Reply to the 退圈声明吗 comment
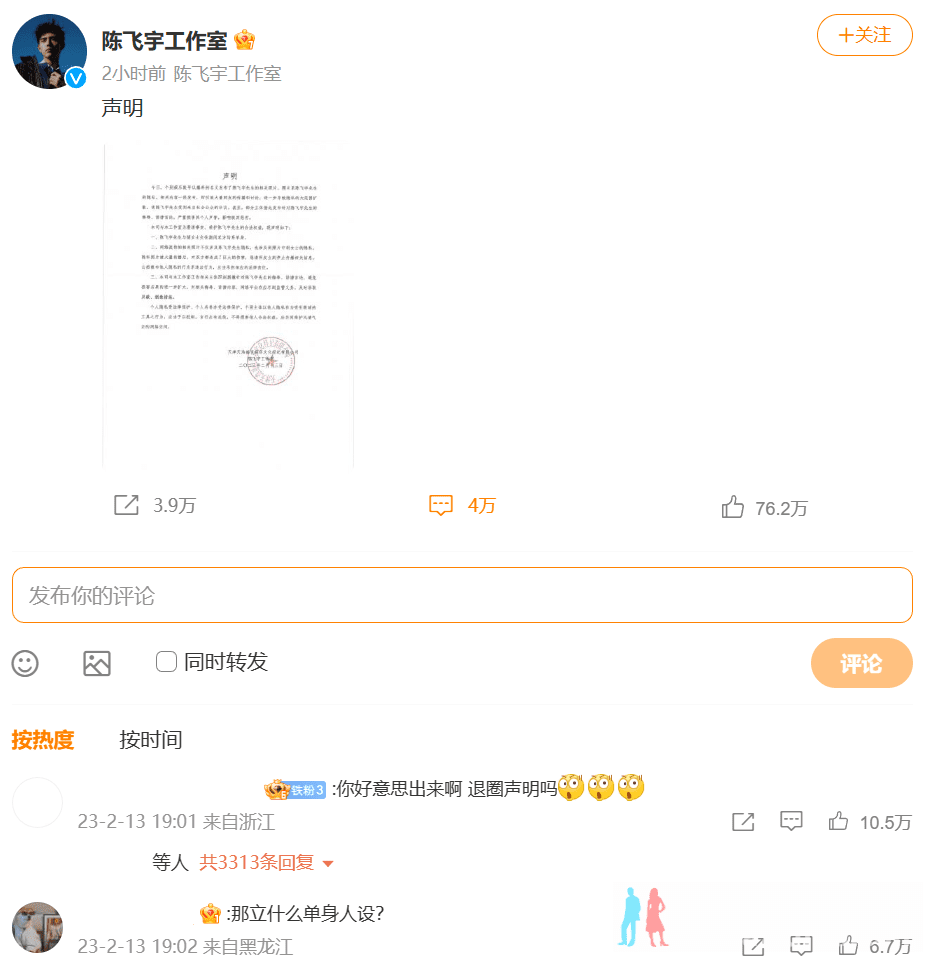This screenshot has width=941, height=970. point(791,822)
